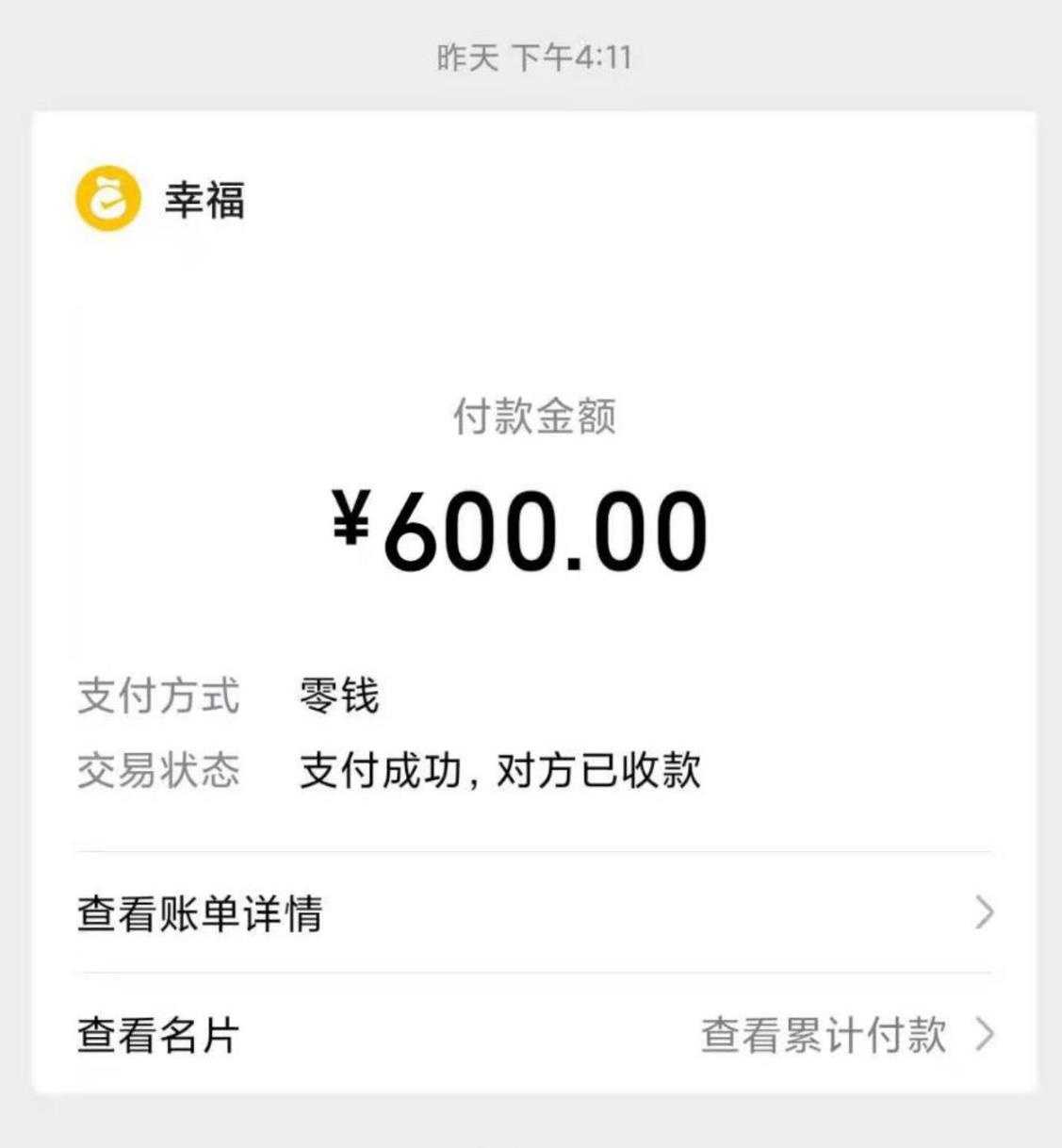1062x1148 pixels.
Task: Tap the arrow next to 查看累计付款
Action: [986, 1037]
